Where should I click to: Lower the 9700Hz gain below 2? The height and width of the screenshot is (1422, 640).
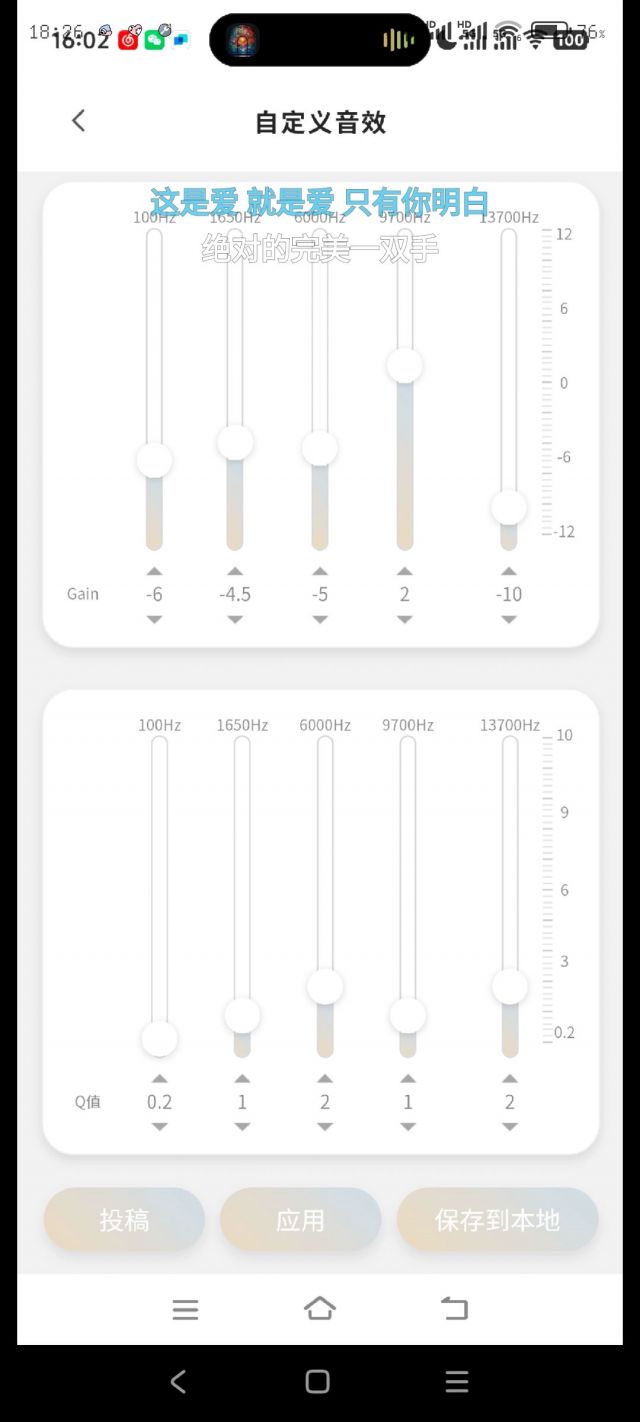click(405, 619)
